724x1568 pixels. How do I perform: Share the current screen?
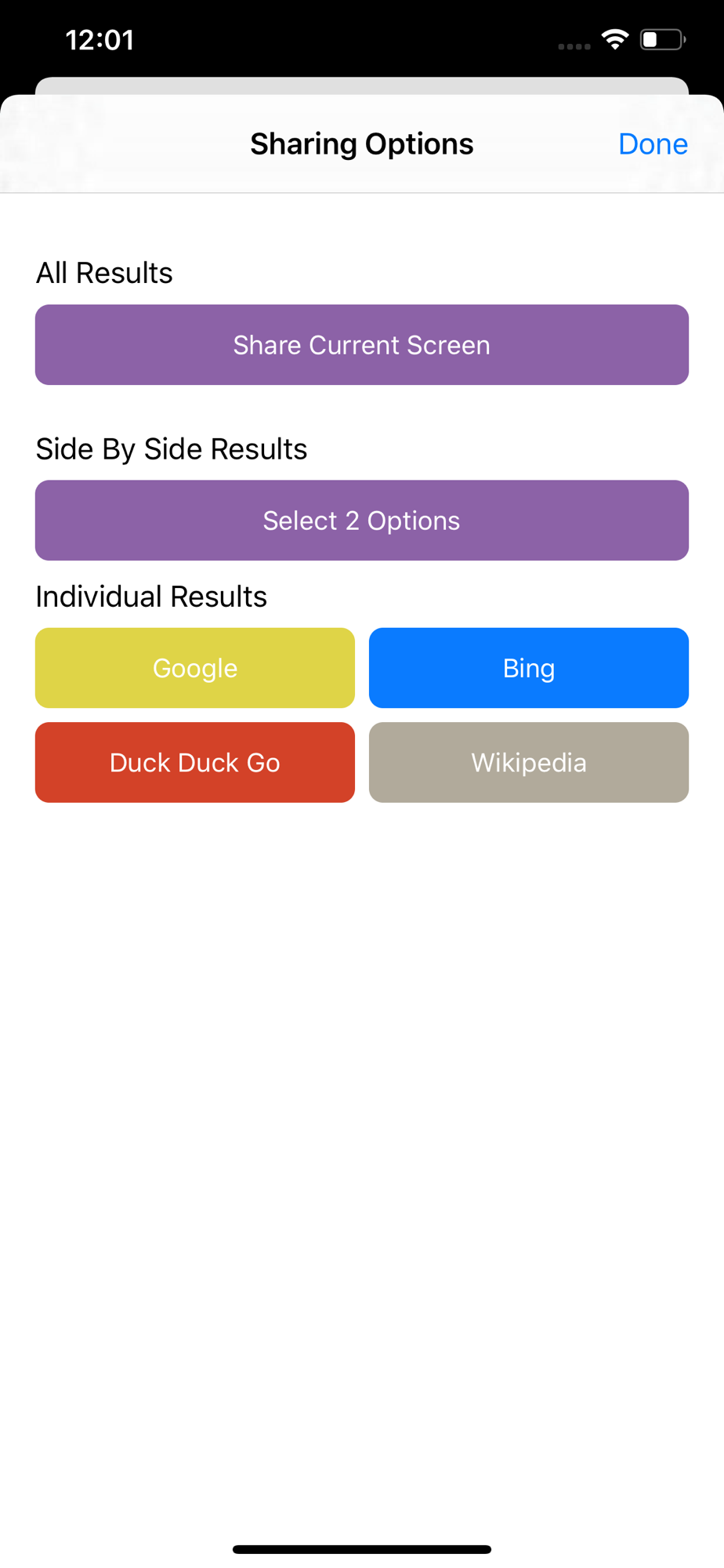[x=362, y=345]
